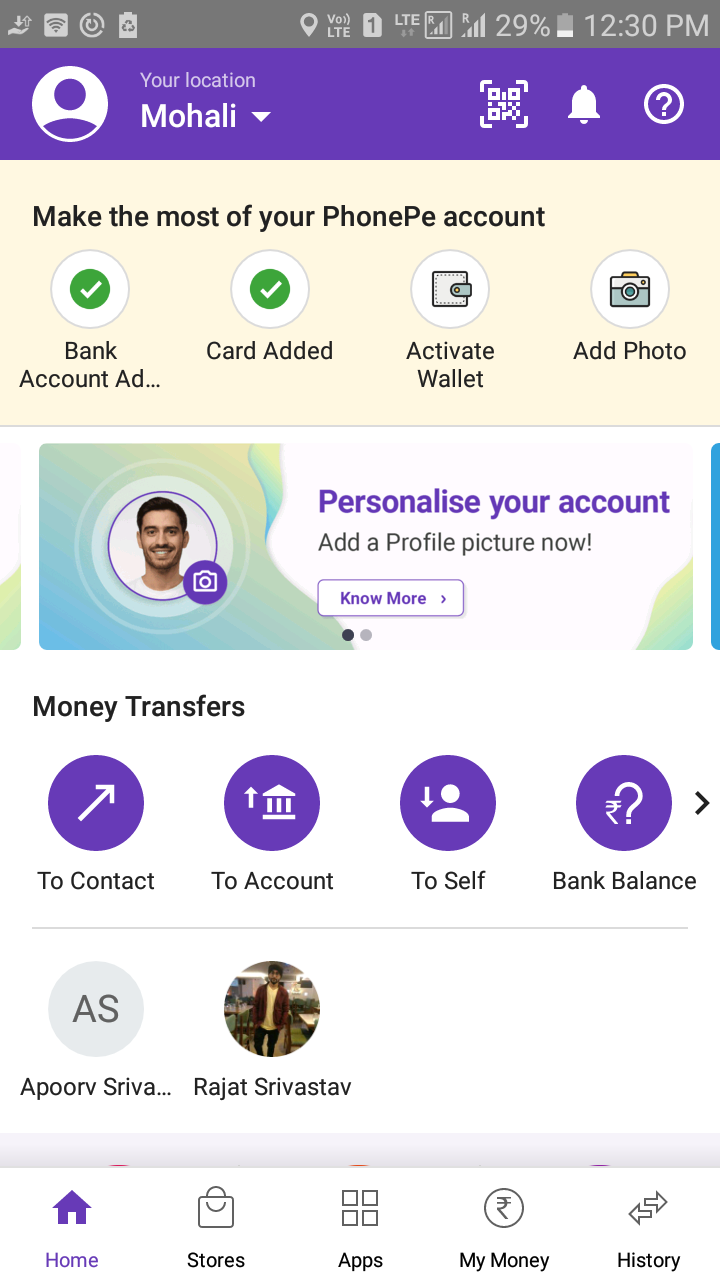
Task: Open contact Apoorv Srivastav
Action: click(96, 1010)
